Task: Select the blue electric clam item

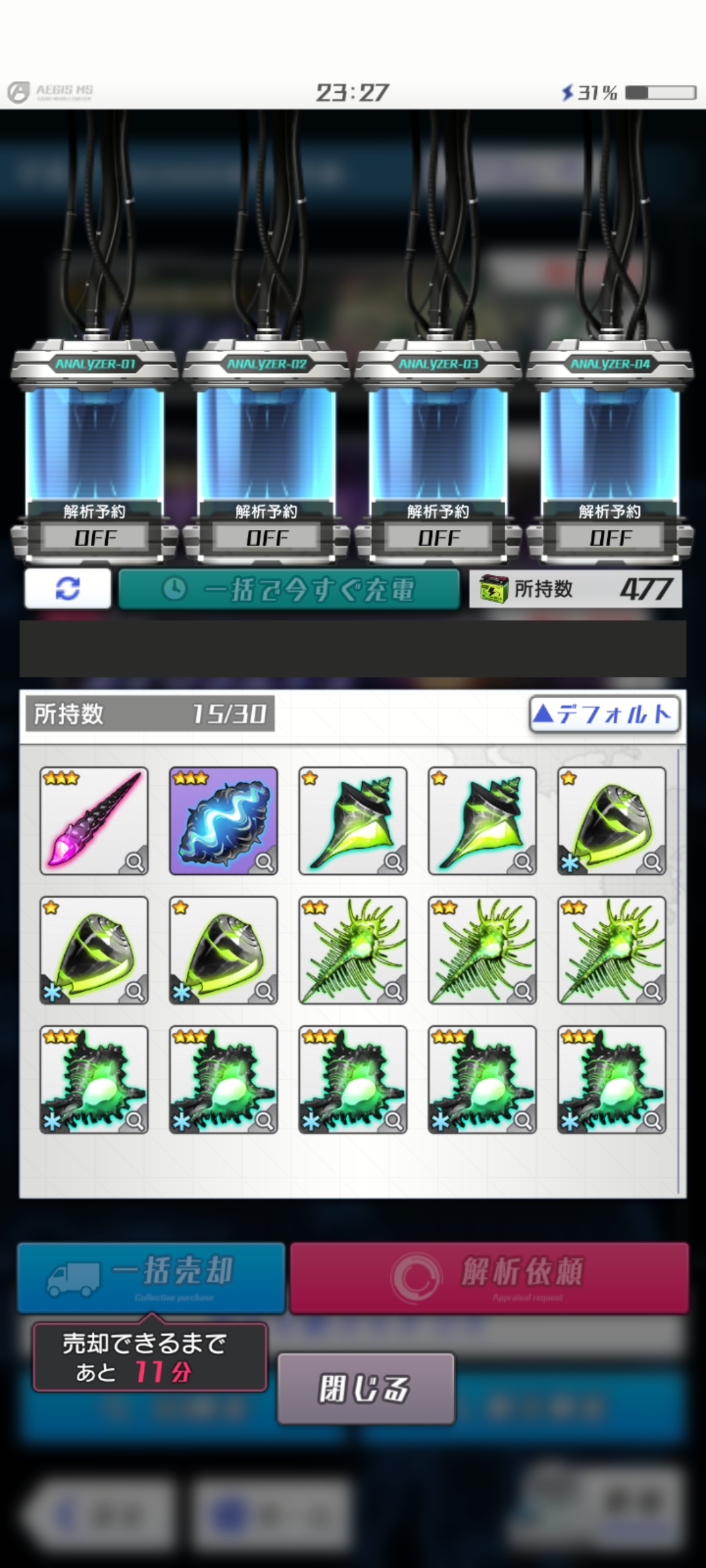Action: (x=224, y=821)
